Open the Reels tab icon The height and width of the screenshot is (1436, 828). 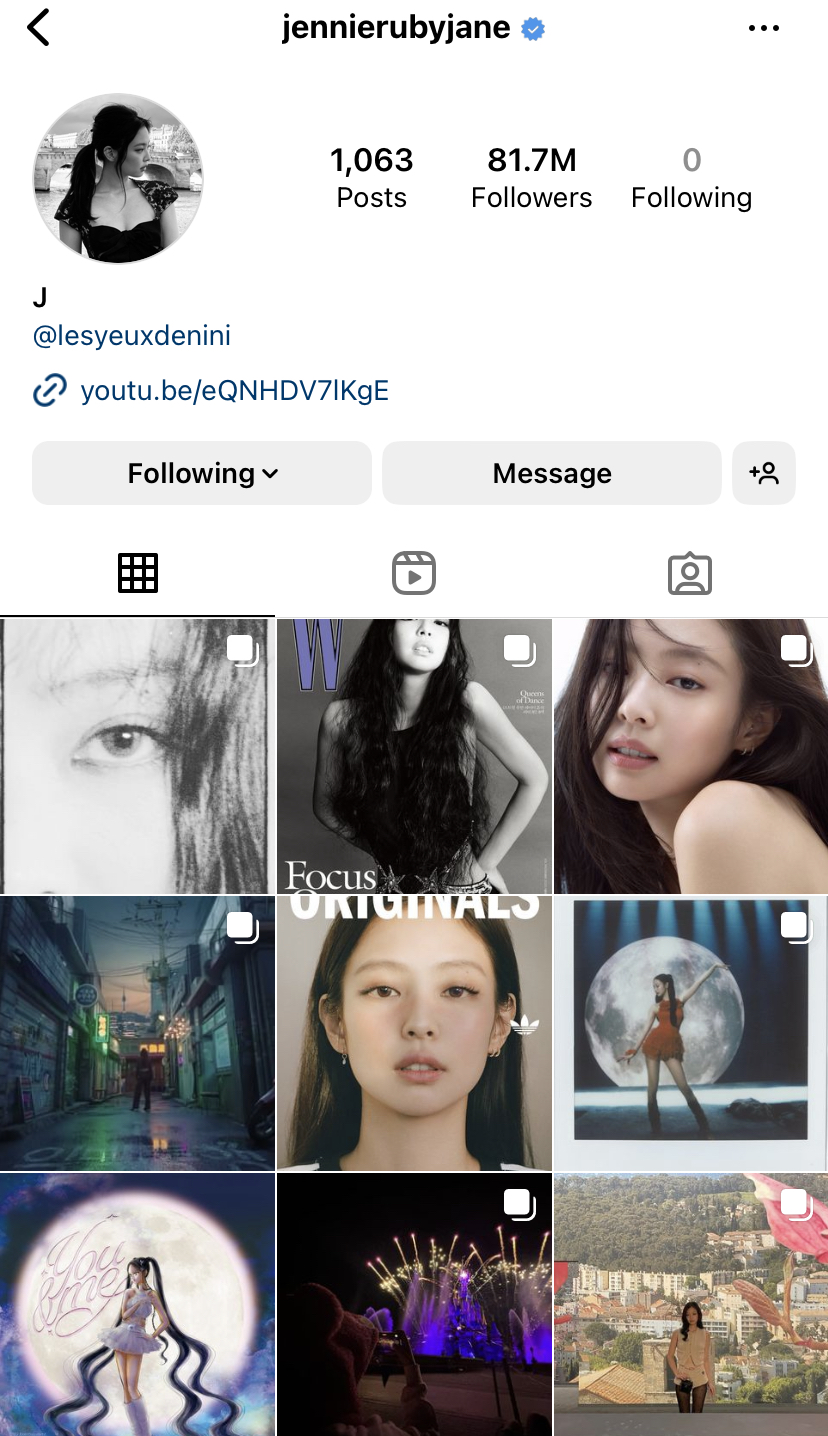pos(414,572)
